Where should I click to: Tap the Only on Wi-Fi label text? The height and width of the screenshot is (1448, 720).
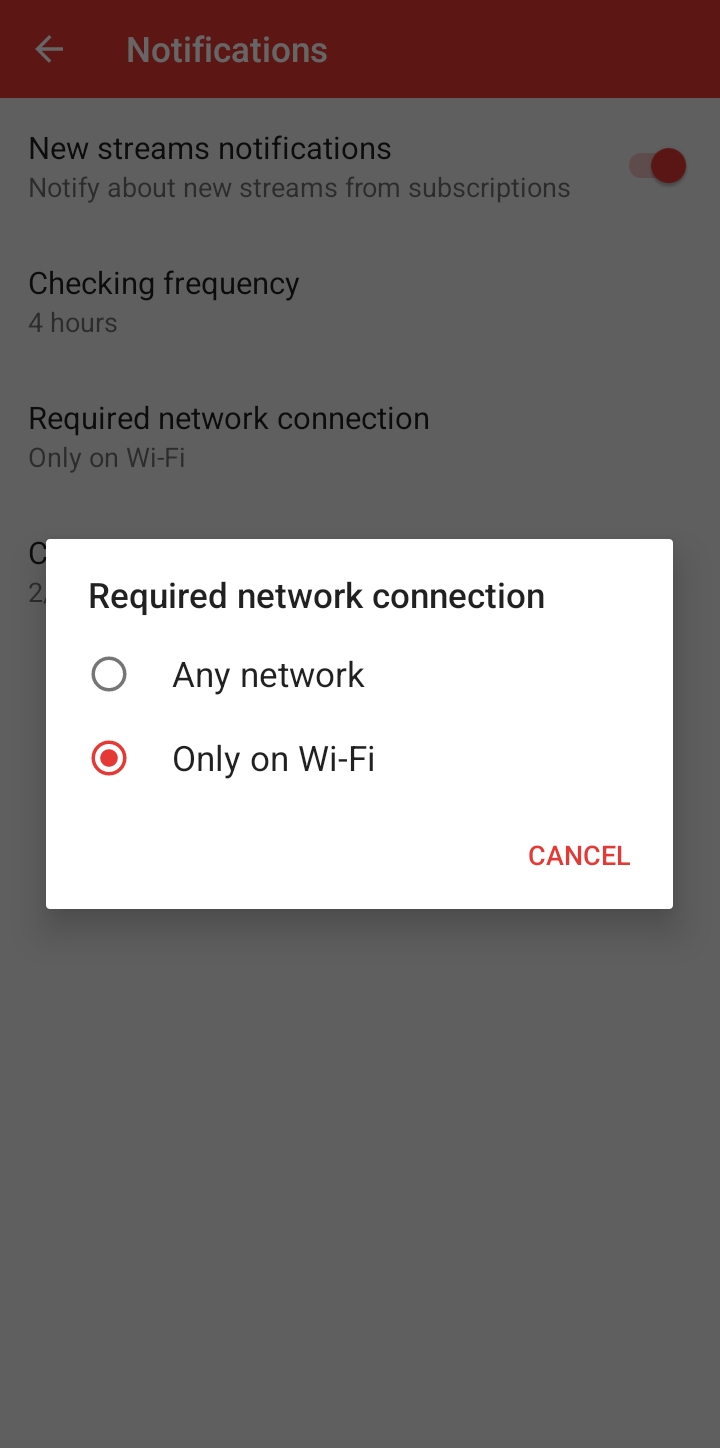point(273,758)
